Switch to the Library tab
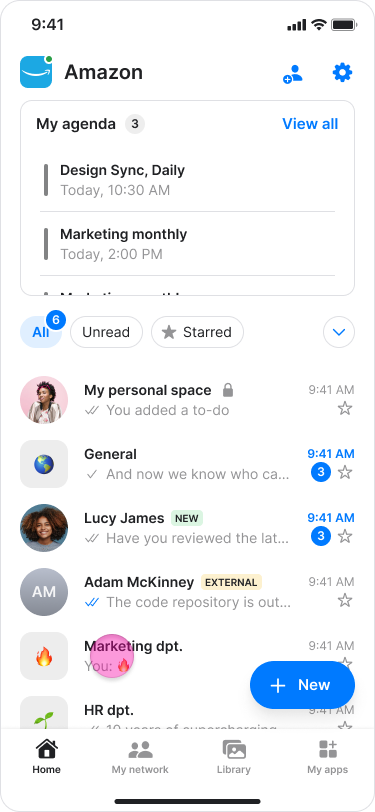Screen dimensions: 375x812 234,757
